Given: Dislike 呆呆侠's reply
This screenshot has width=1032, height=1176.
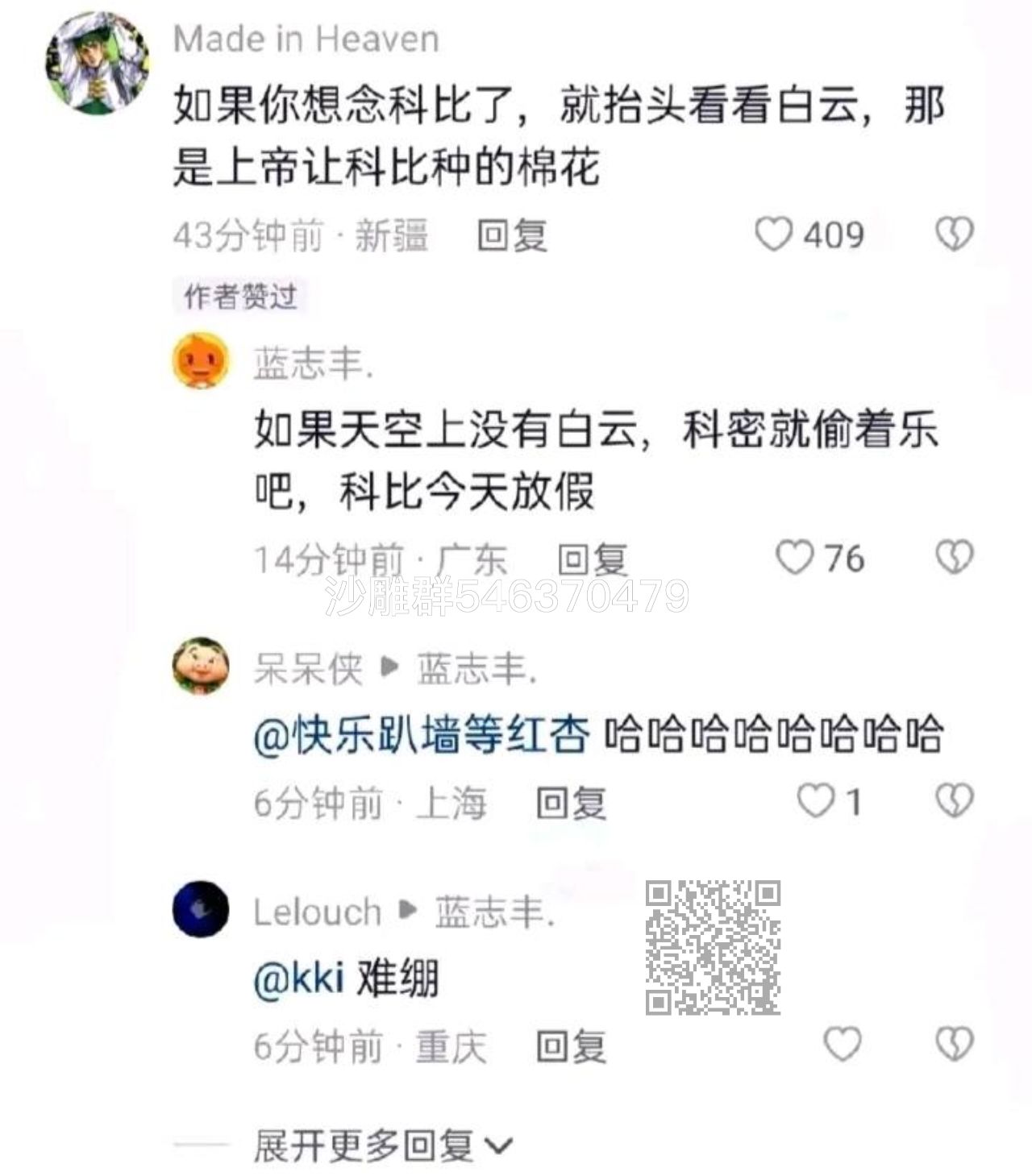Looking at the screenshot, I should (x=954, y=801).
